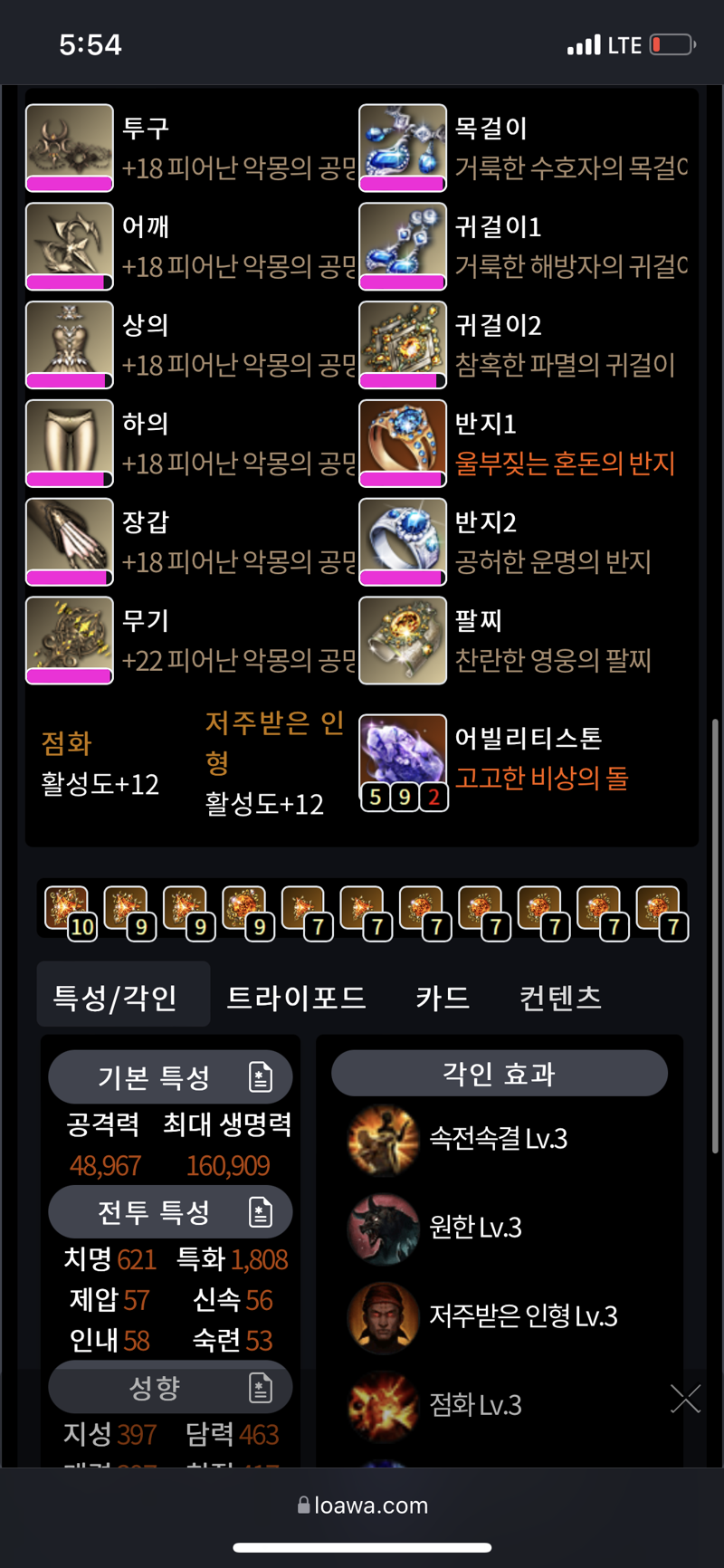Switch to the 컨텐츠 tab
Image resolution: width=724 pixels, height=1568 pixels.
click(x=560, y=997)
